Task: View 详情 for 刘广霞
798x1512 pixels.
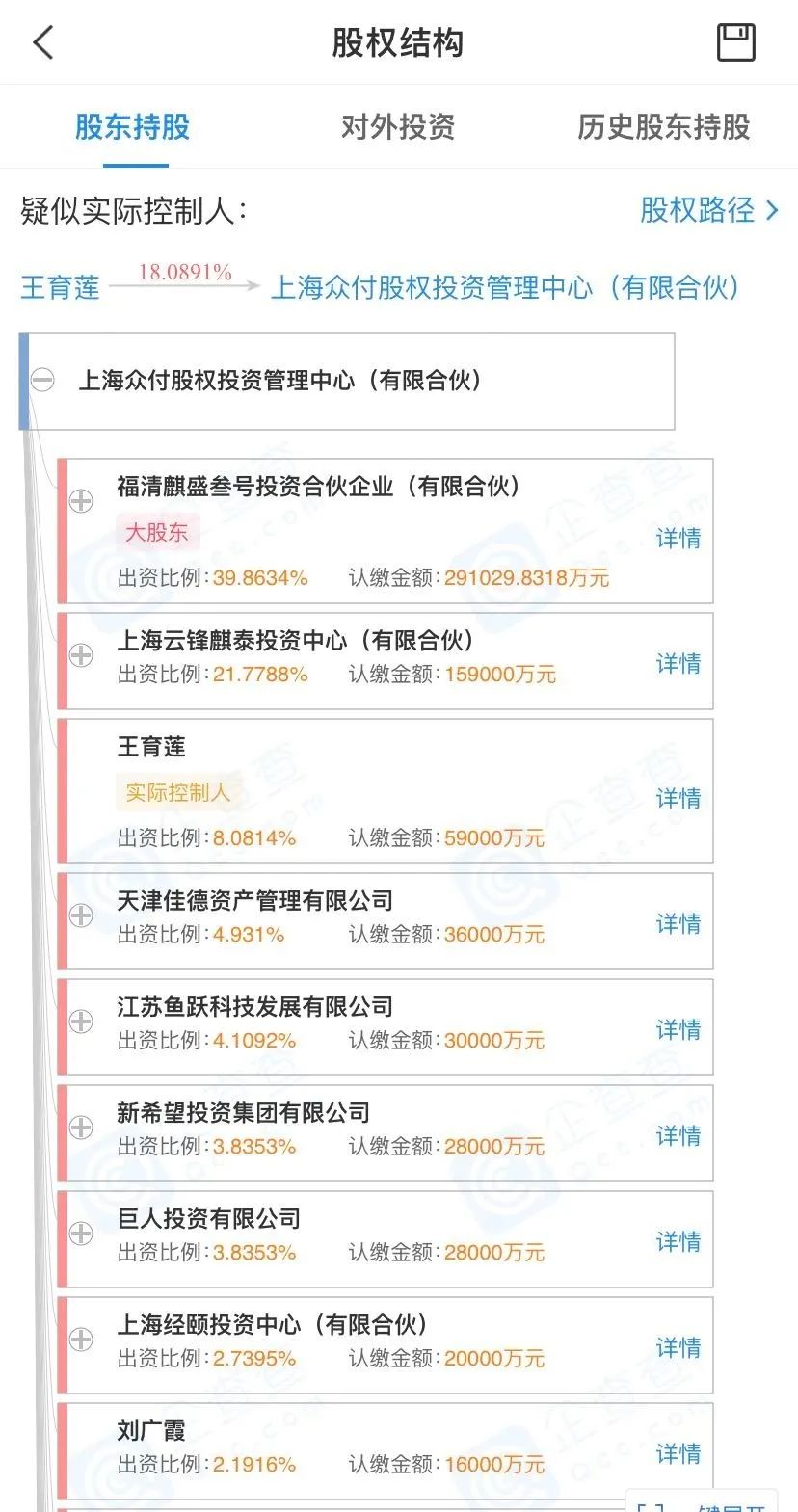Action: (678, 1453)
